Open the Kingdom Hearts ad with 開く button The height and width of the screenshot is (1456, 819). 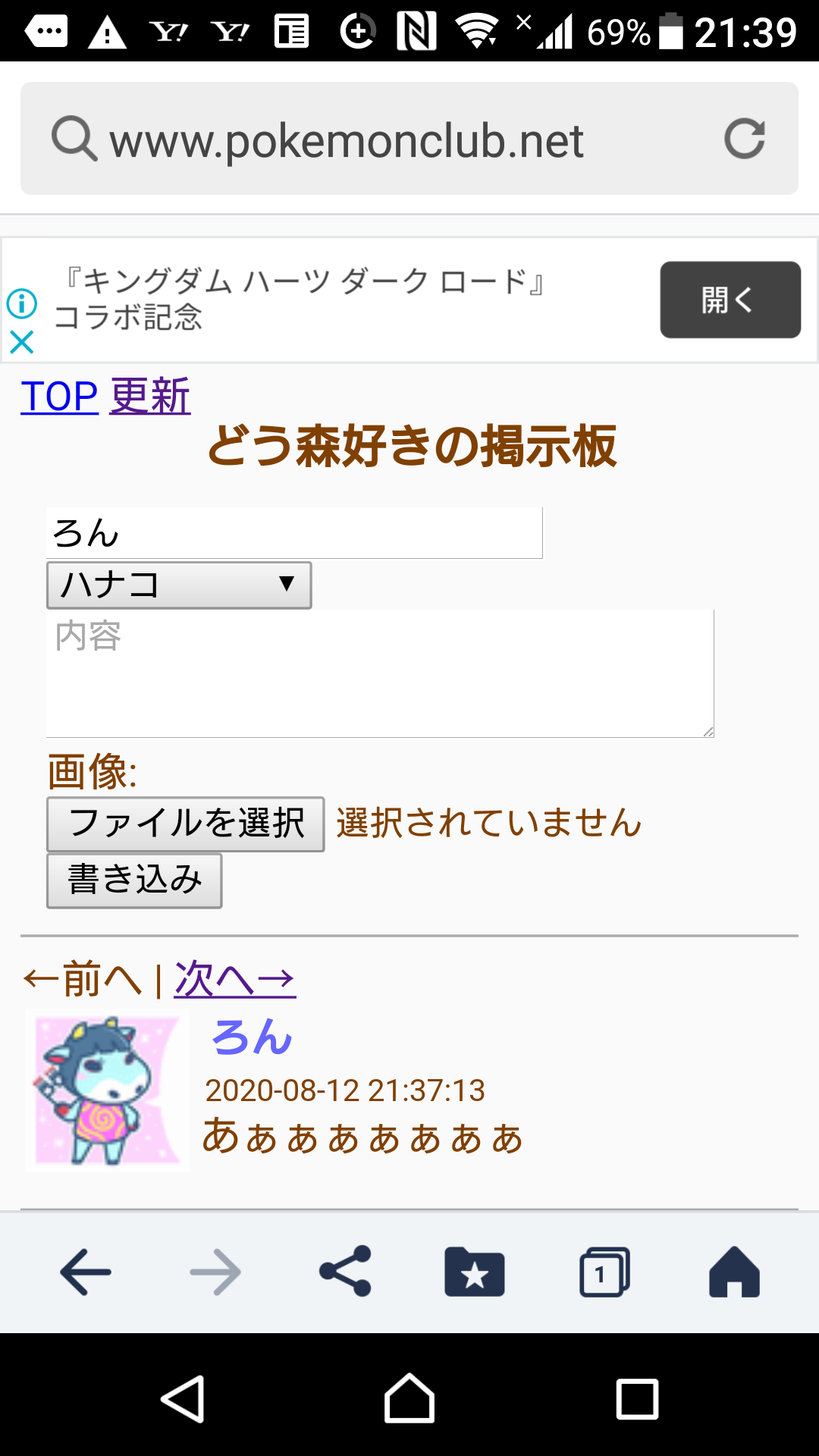(x=730, y=300)
